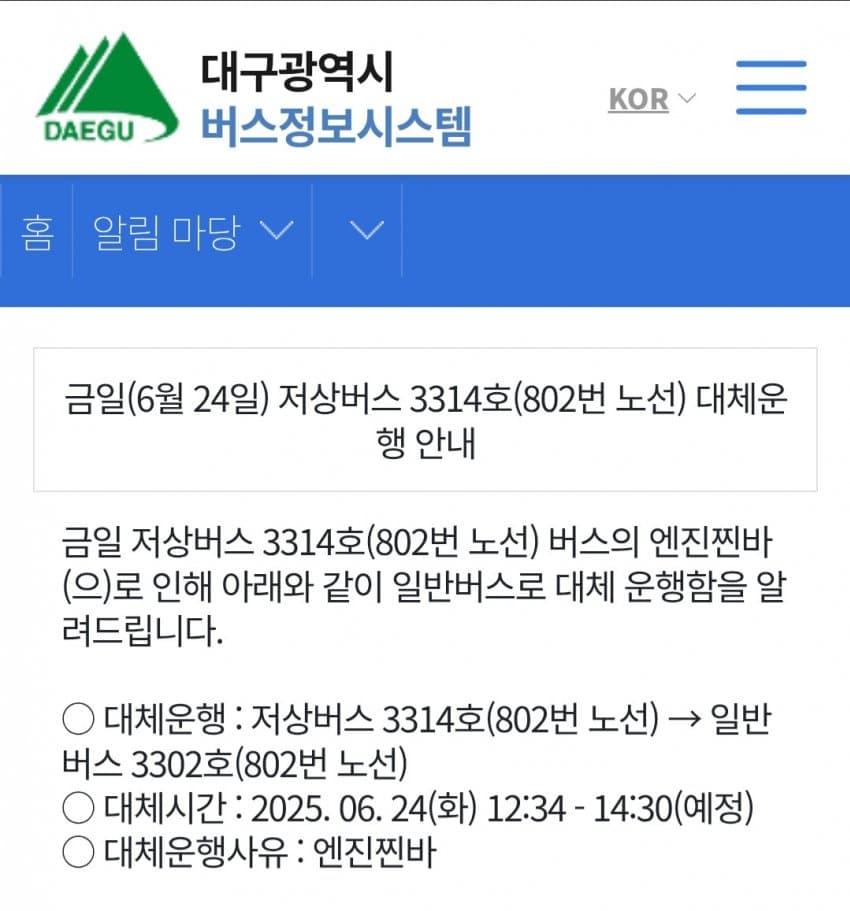Open the Daegu 버스정보시스템 home logo
Viewport: 850px width, 911px height.
[255, 98]
